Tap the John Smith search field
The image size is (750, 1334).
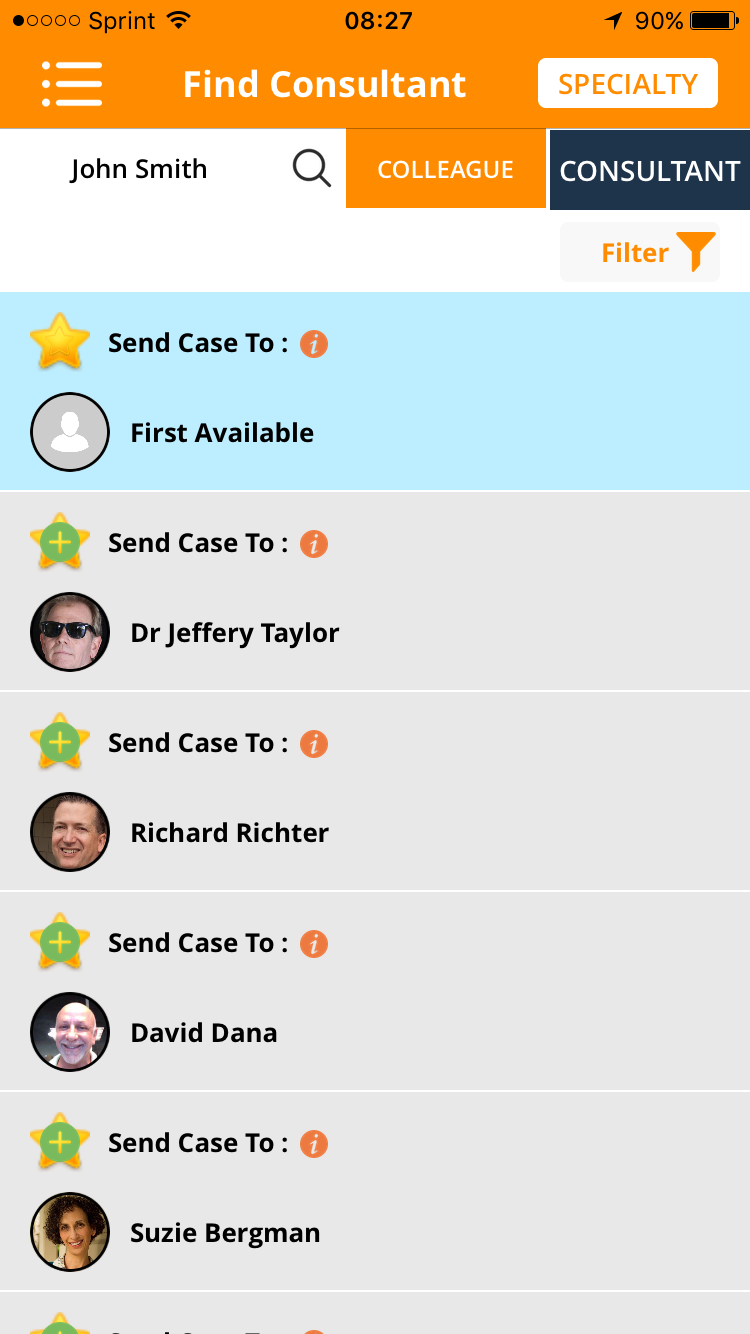pos(139,169)
